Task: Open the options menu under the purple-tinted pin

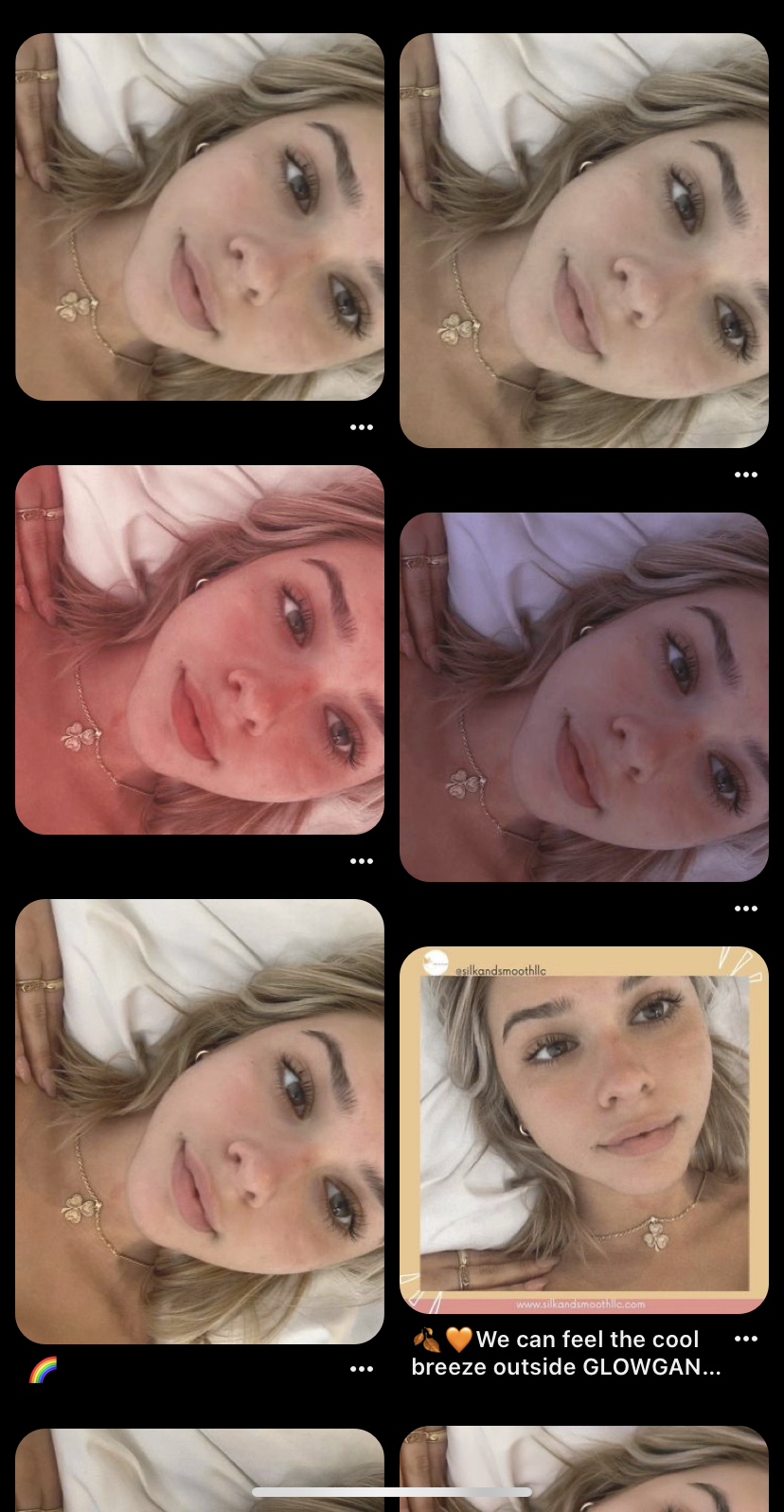Action: [x=746, y=909]
